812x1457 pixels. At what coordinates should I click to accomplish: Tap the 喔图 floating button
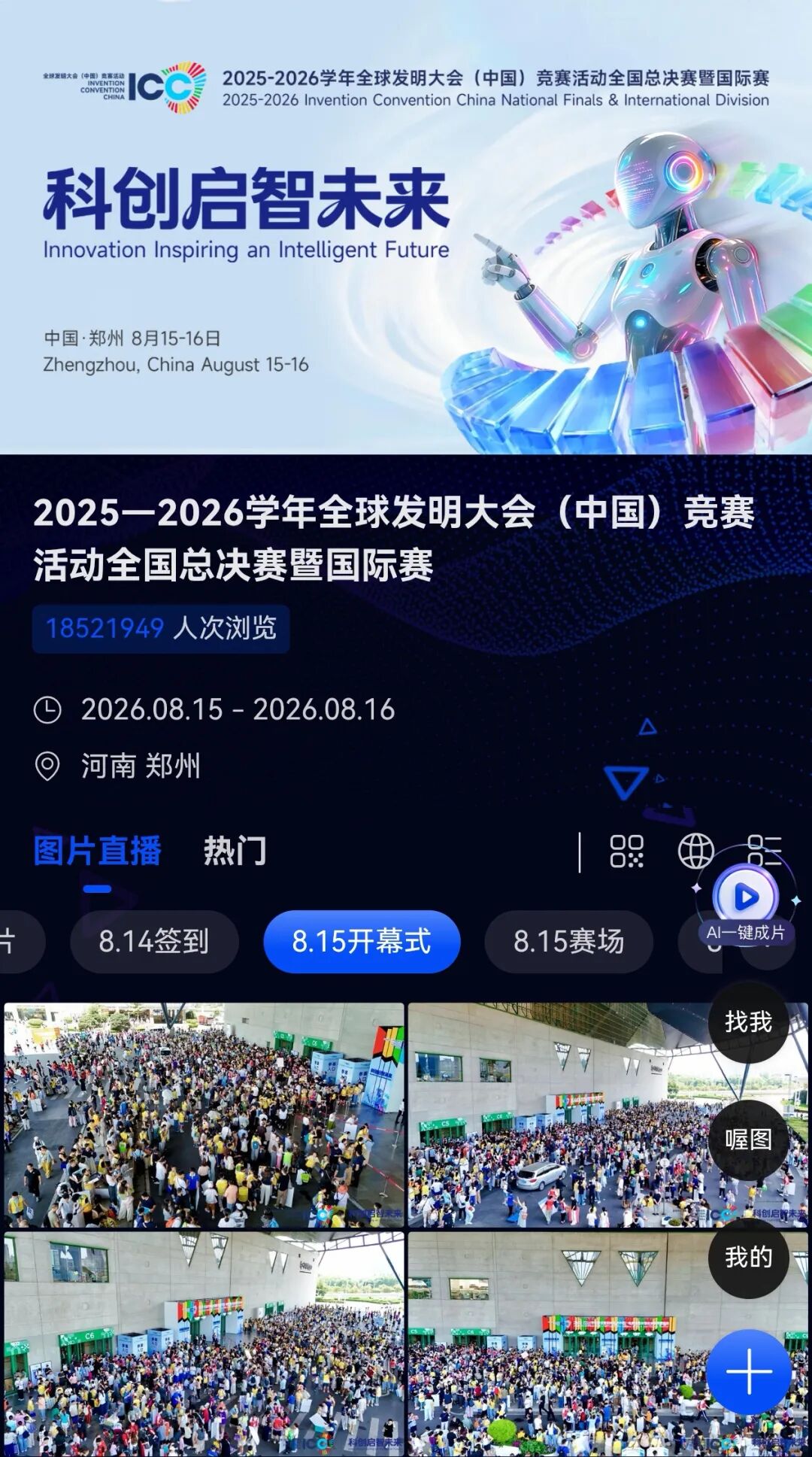(748, 1139)
